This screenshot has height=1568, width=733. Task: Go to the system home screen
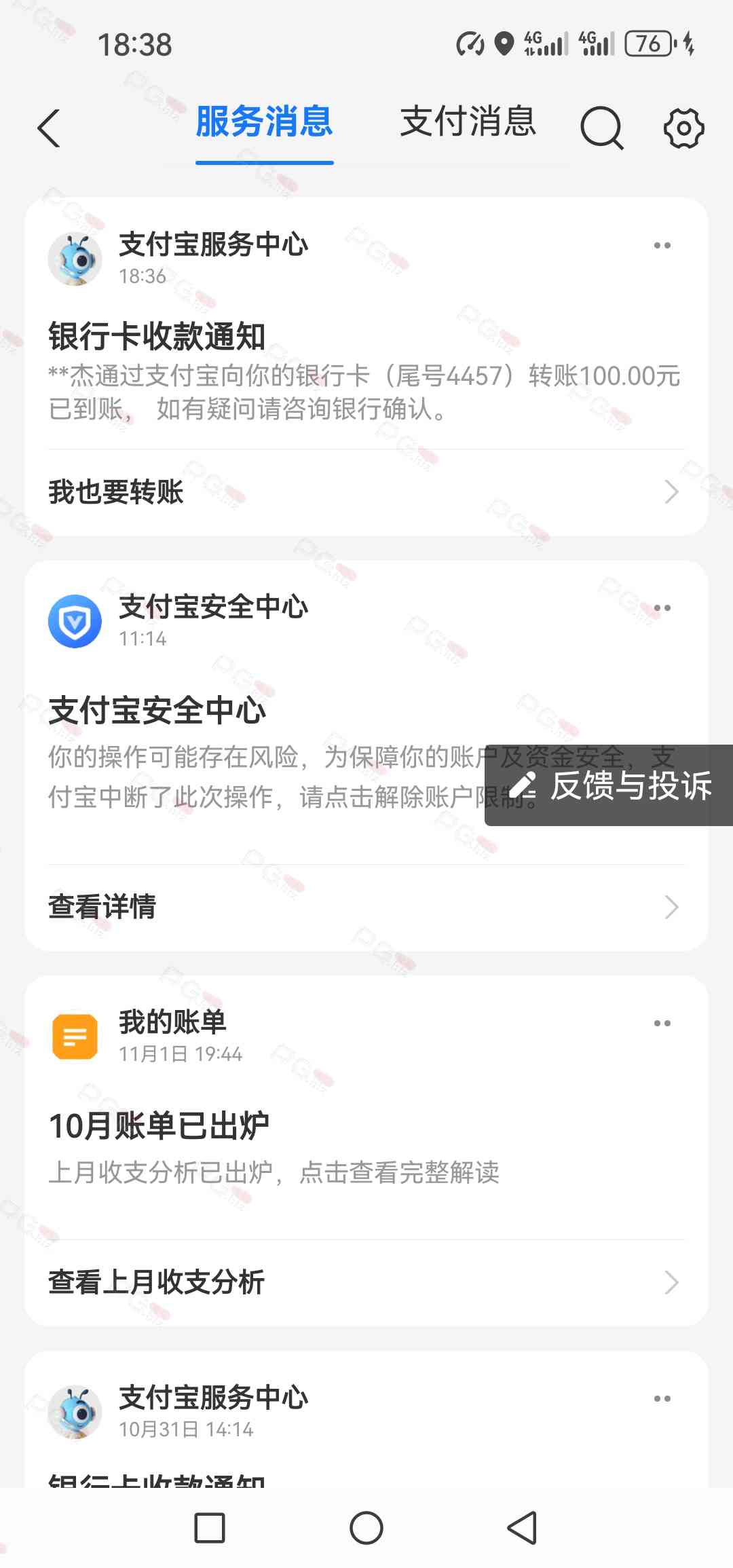pos(366,1529)
